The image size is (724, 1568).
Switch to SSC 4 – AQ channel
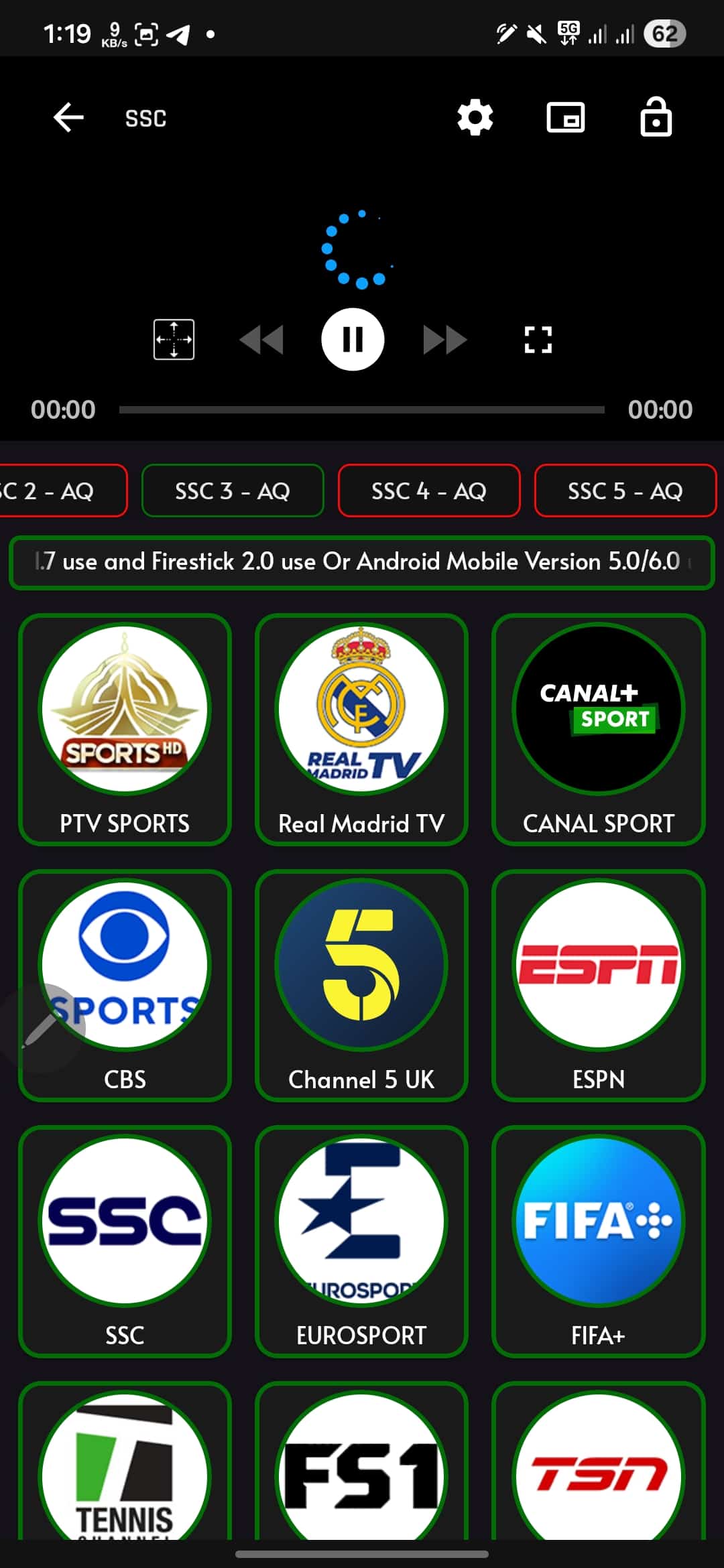click(x=430, y=491)
